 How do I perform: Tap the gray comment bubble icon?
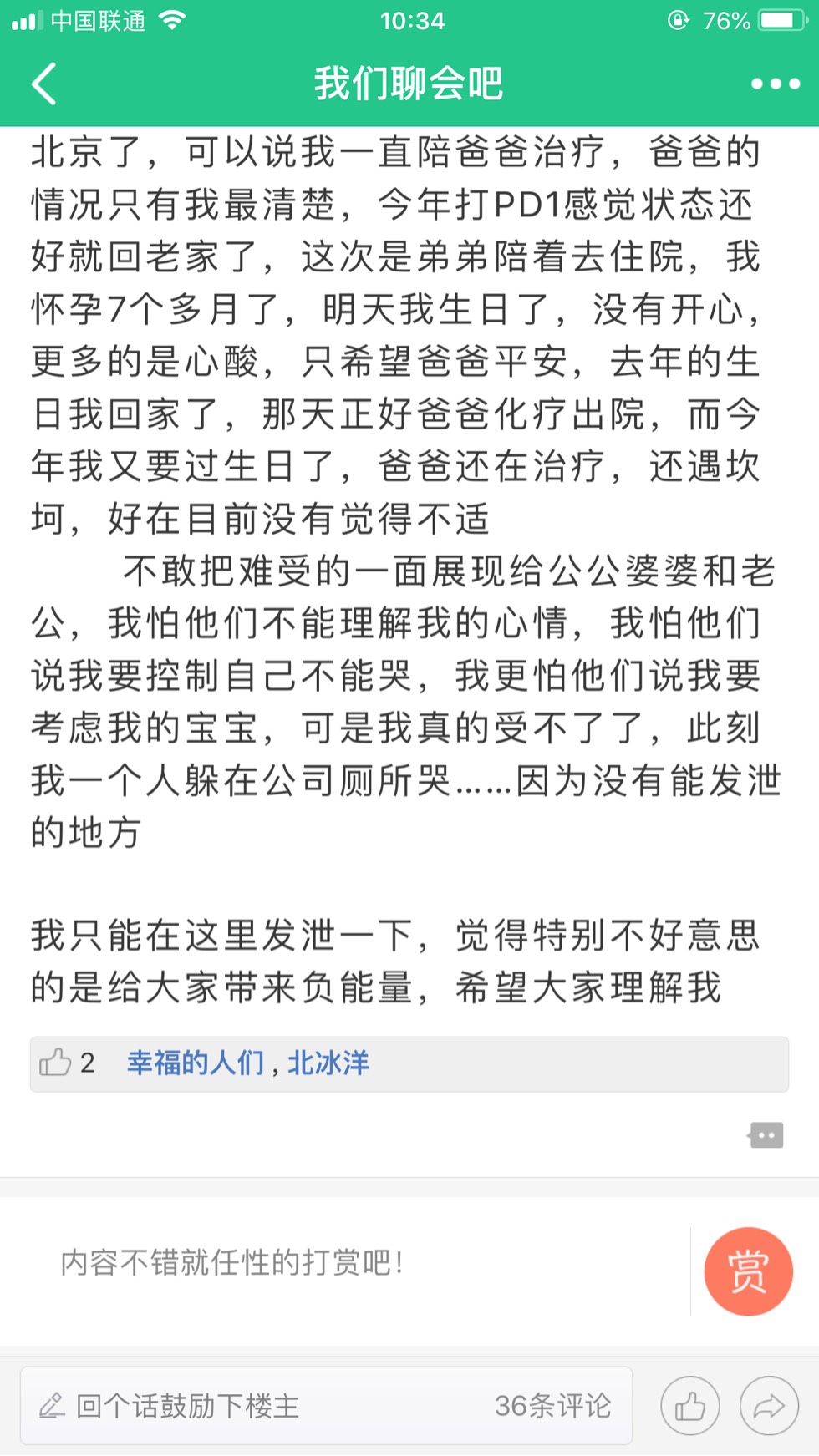click(x=766, y=1135)
